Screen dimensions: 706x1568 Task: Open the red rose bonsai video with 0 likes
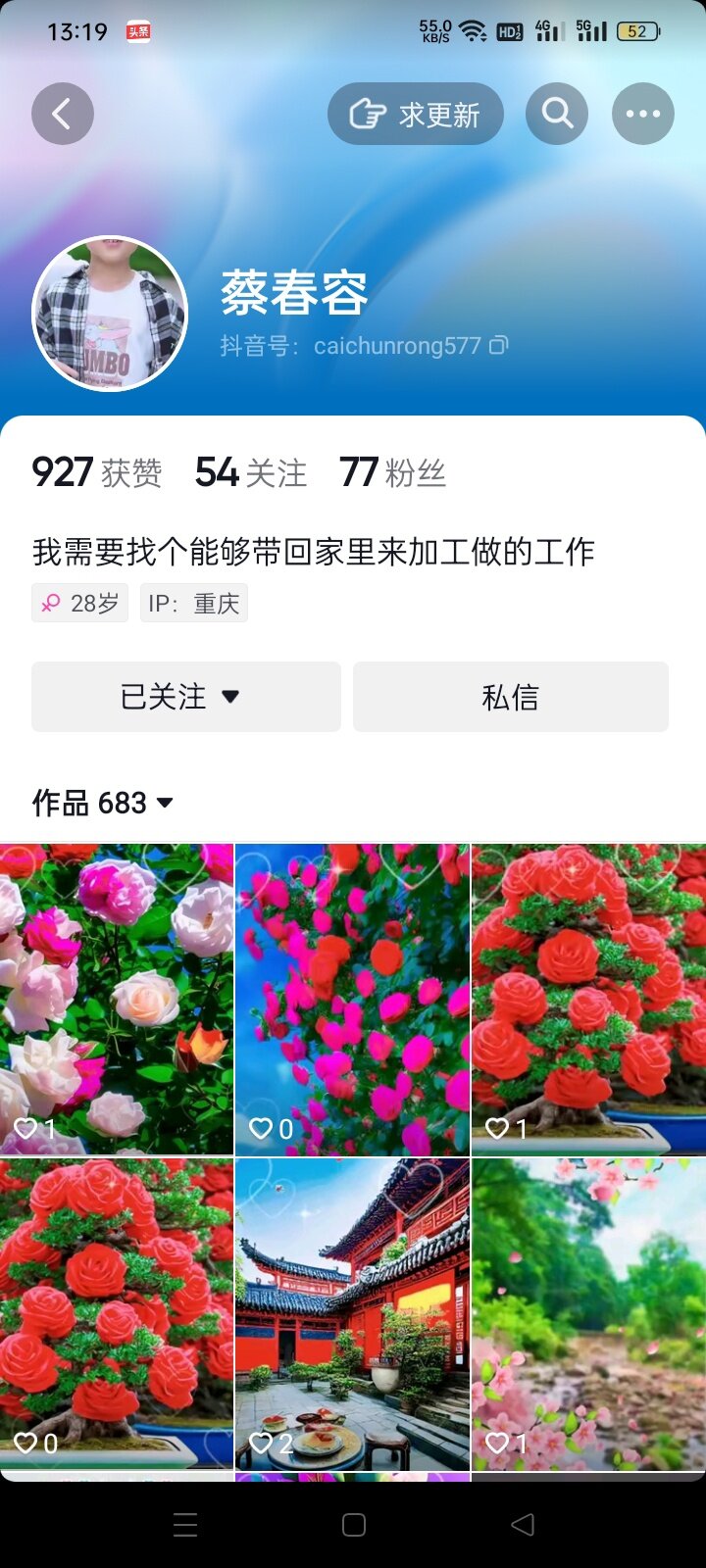[117, 1313]
